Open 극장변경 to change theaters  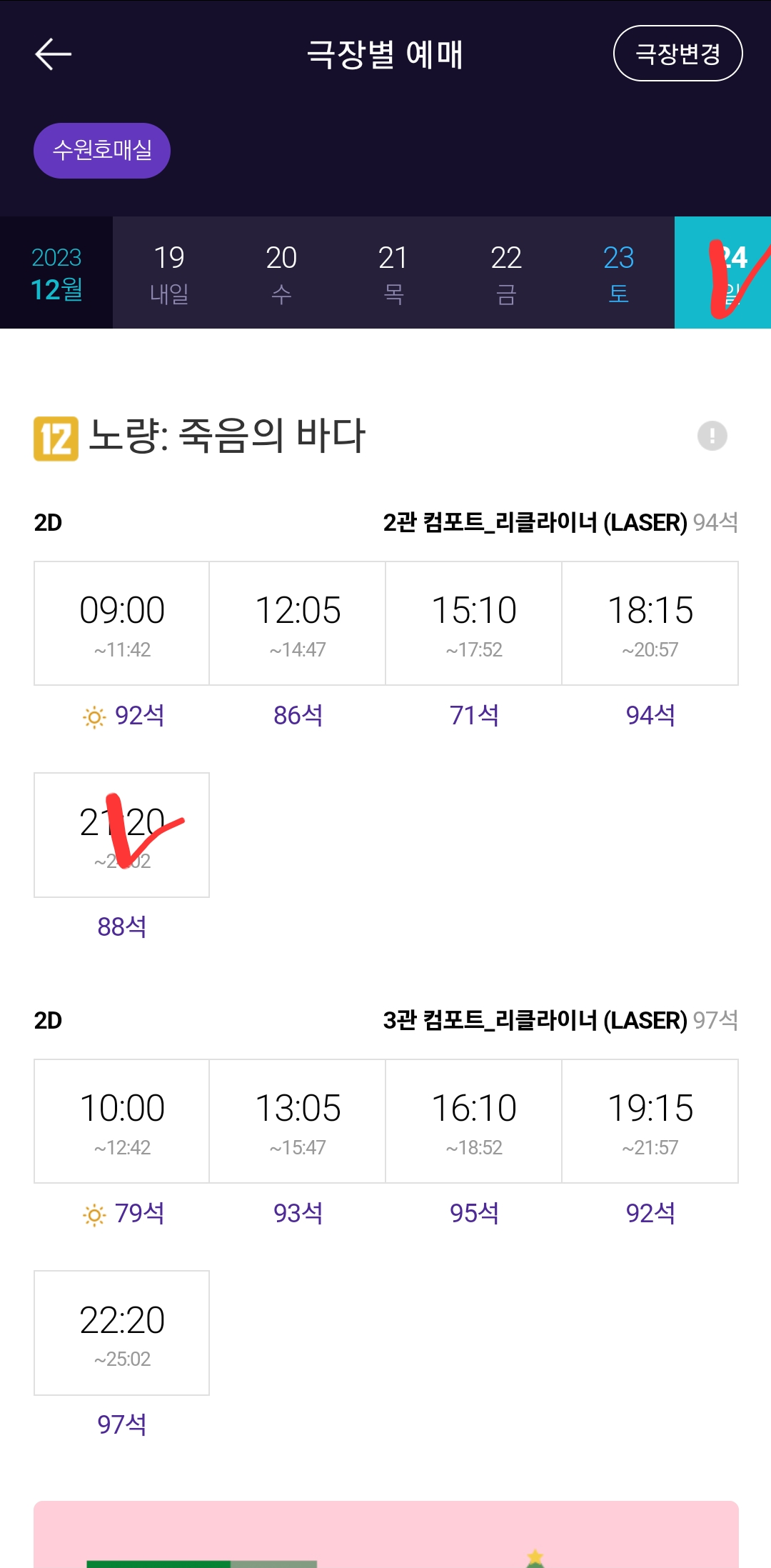pos(678,53)
